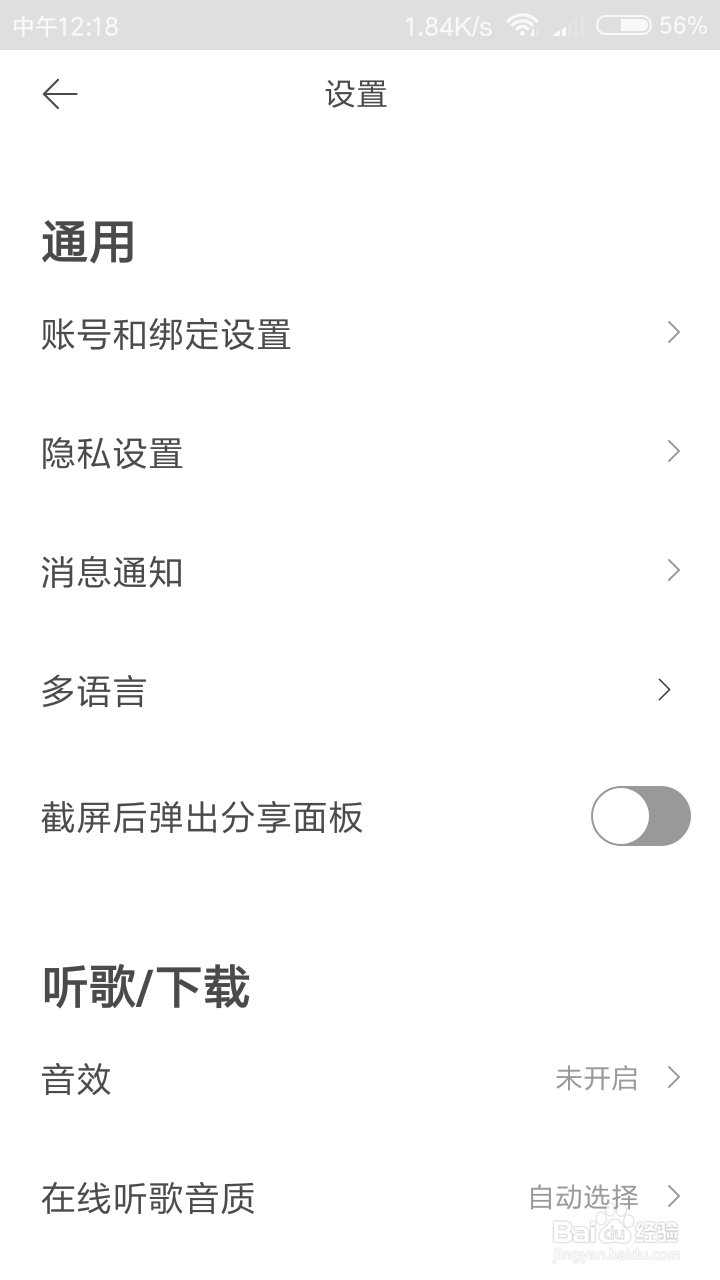720x1280 pixels.
Task: Click 自动选择 audio quality value
Action: point(585,1197)
